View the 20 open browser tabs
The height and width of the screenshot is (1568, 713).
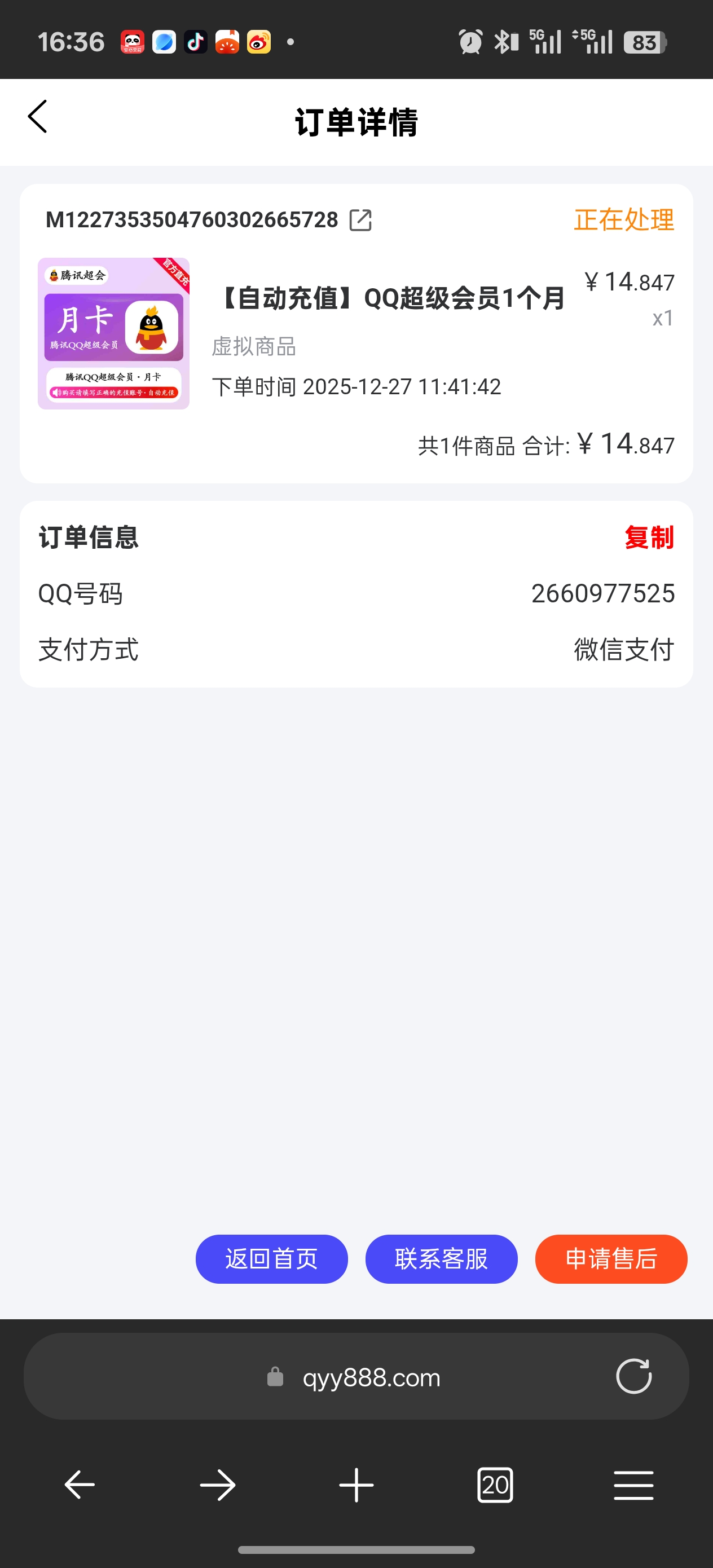pos(495,1485)
